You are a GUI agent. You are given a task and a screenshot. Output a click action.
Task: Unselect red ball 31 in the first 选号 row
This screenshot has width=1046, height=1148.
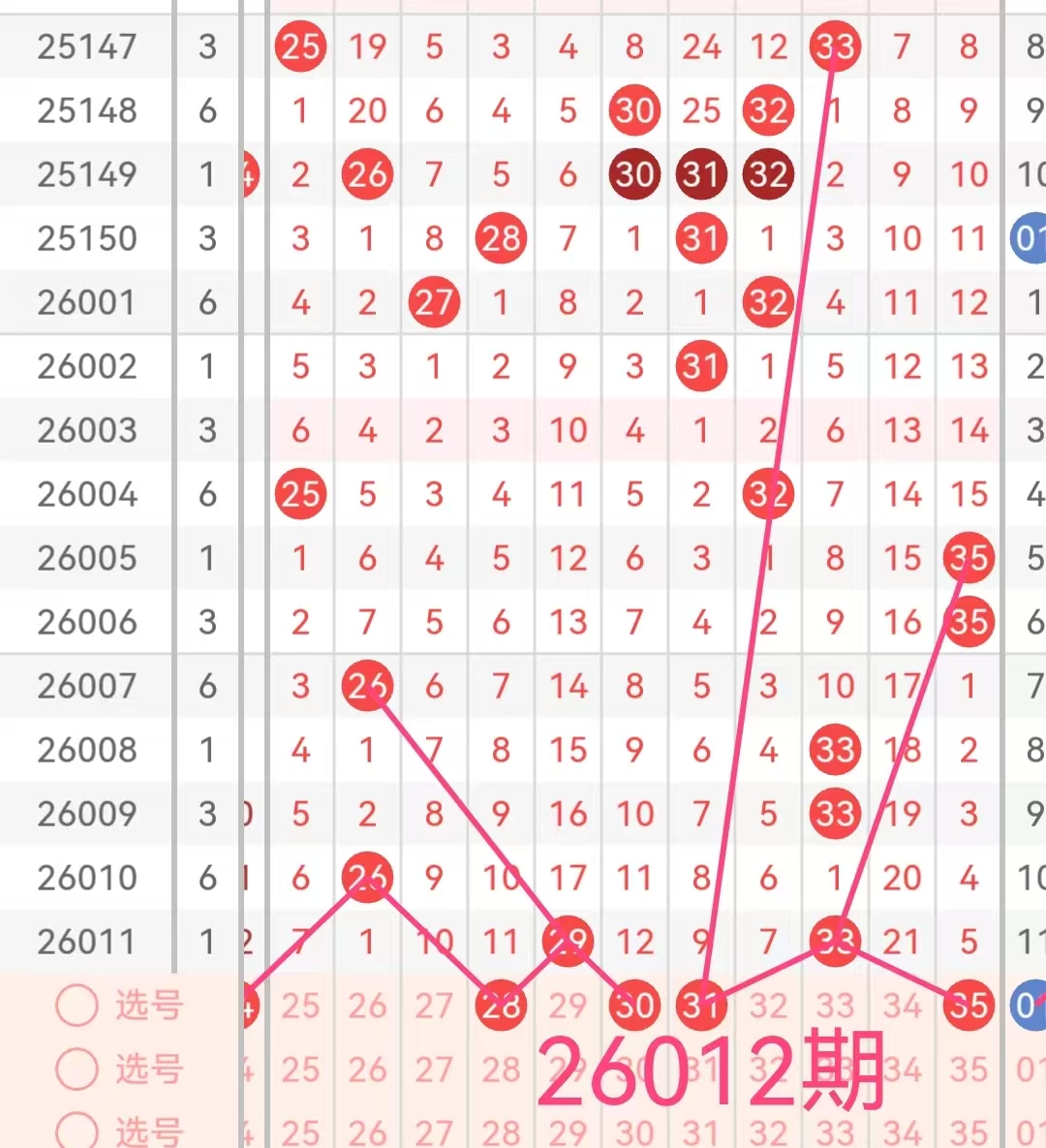click(x=701, y=1006)
